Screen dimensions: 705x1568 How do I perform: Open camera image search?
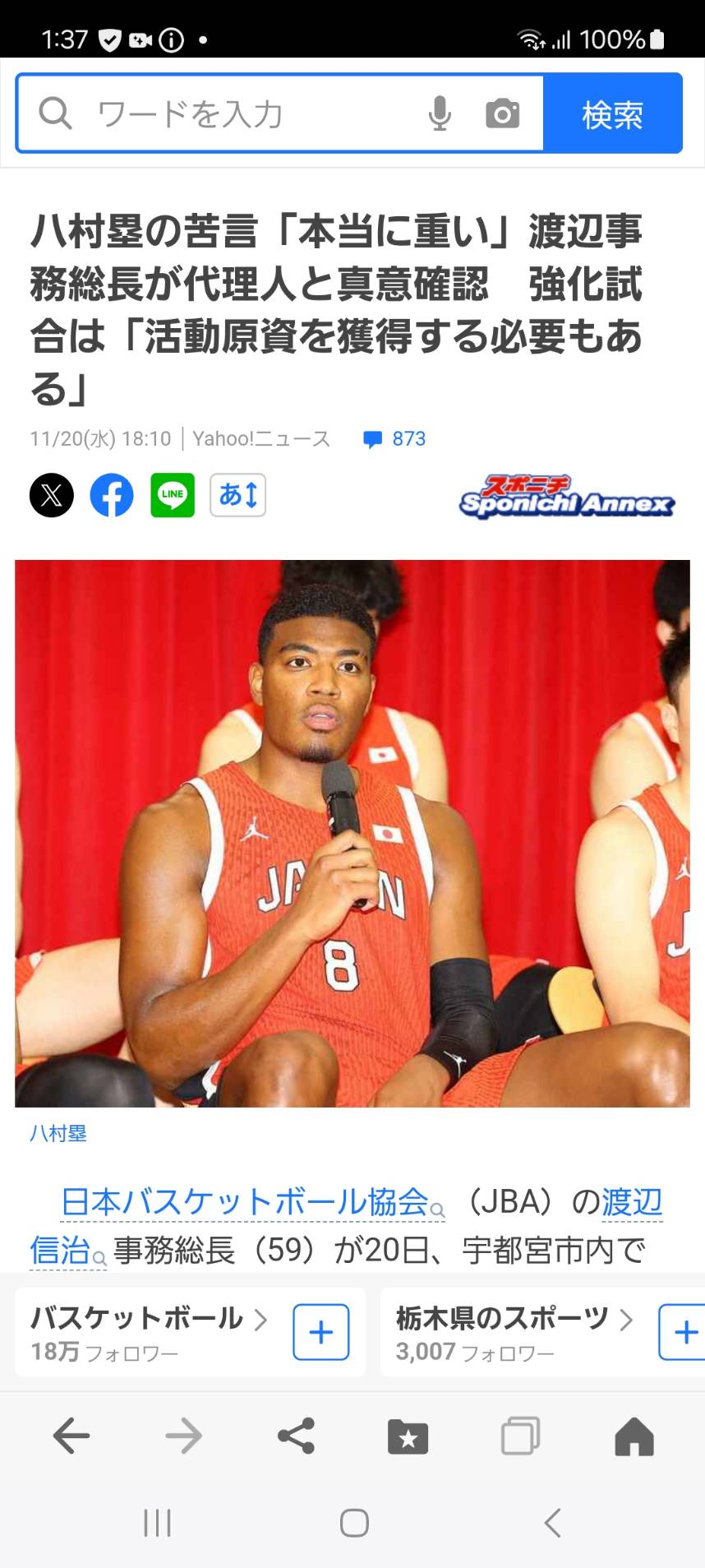[502, 113]
